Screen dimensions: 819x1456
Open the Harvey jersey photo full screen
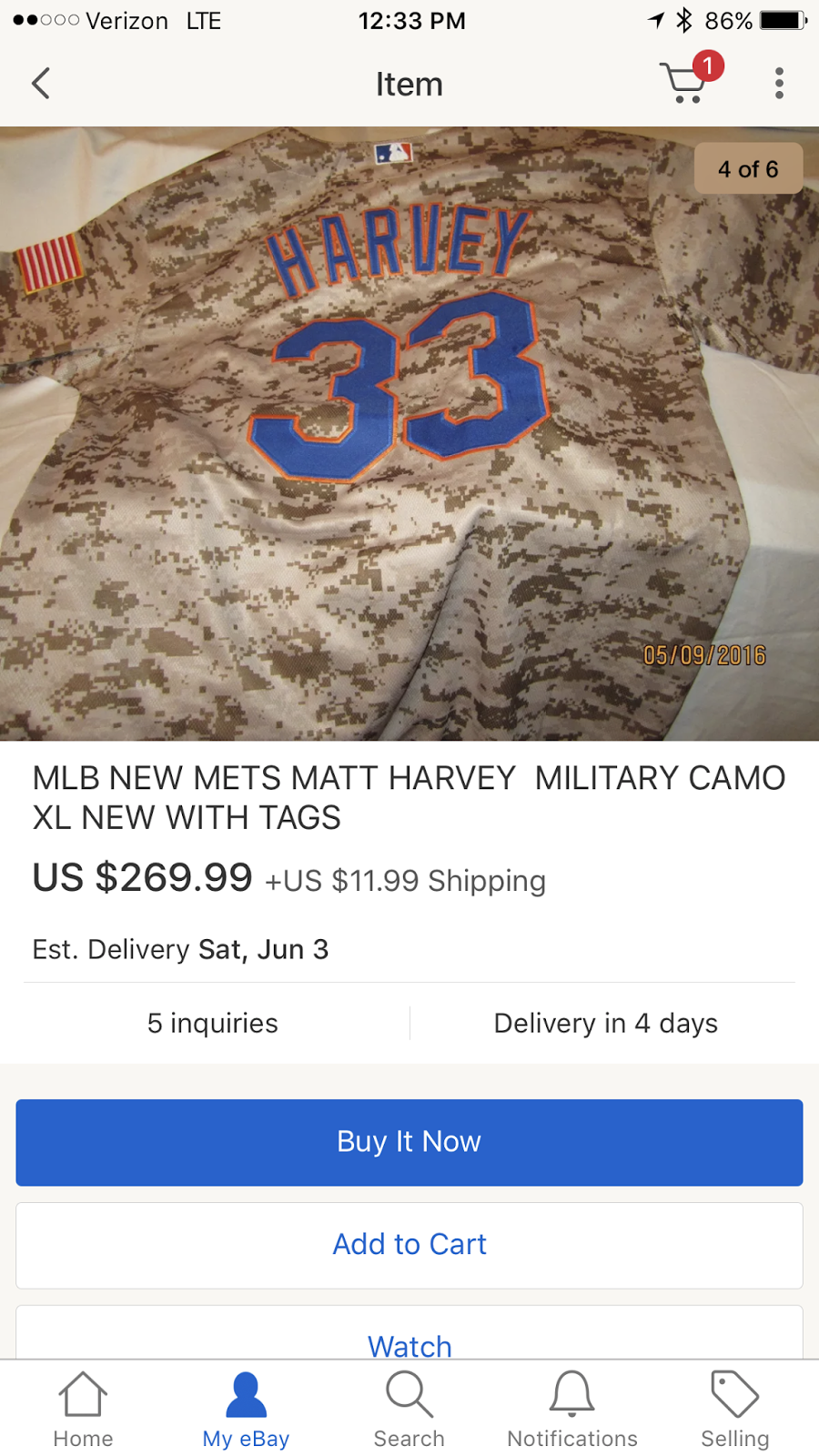[x=409, y=433]
